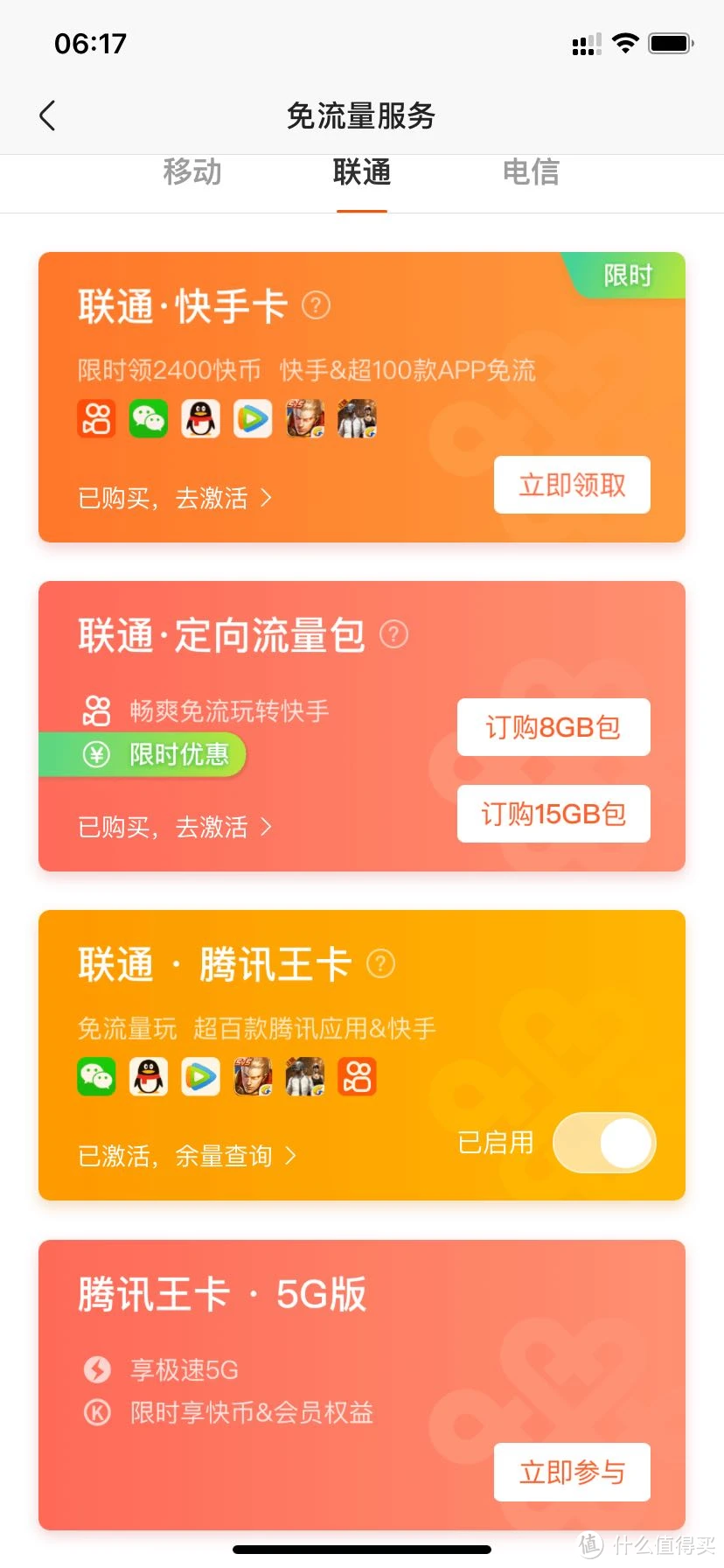
Task: Order the 8GB package (订购8GB包)
Action: [553, 727]
